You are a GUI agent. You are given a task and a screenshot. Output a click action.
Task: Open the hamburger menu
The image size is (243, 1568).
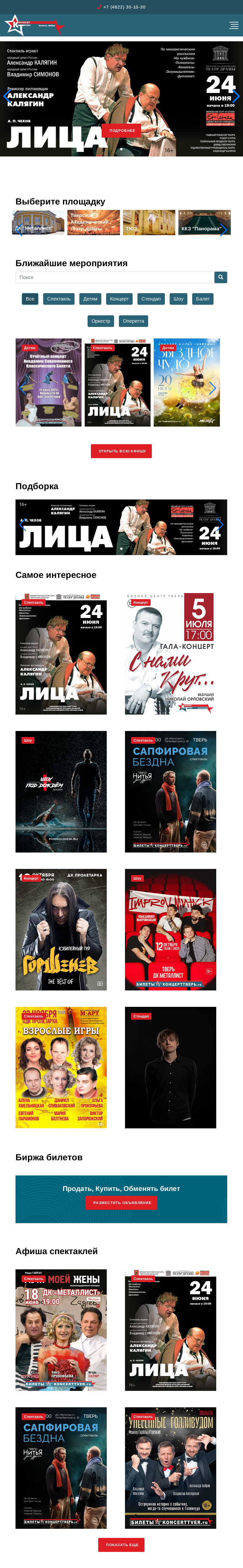coord(233,26)
